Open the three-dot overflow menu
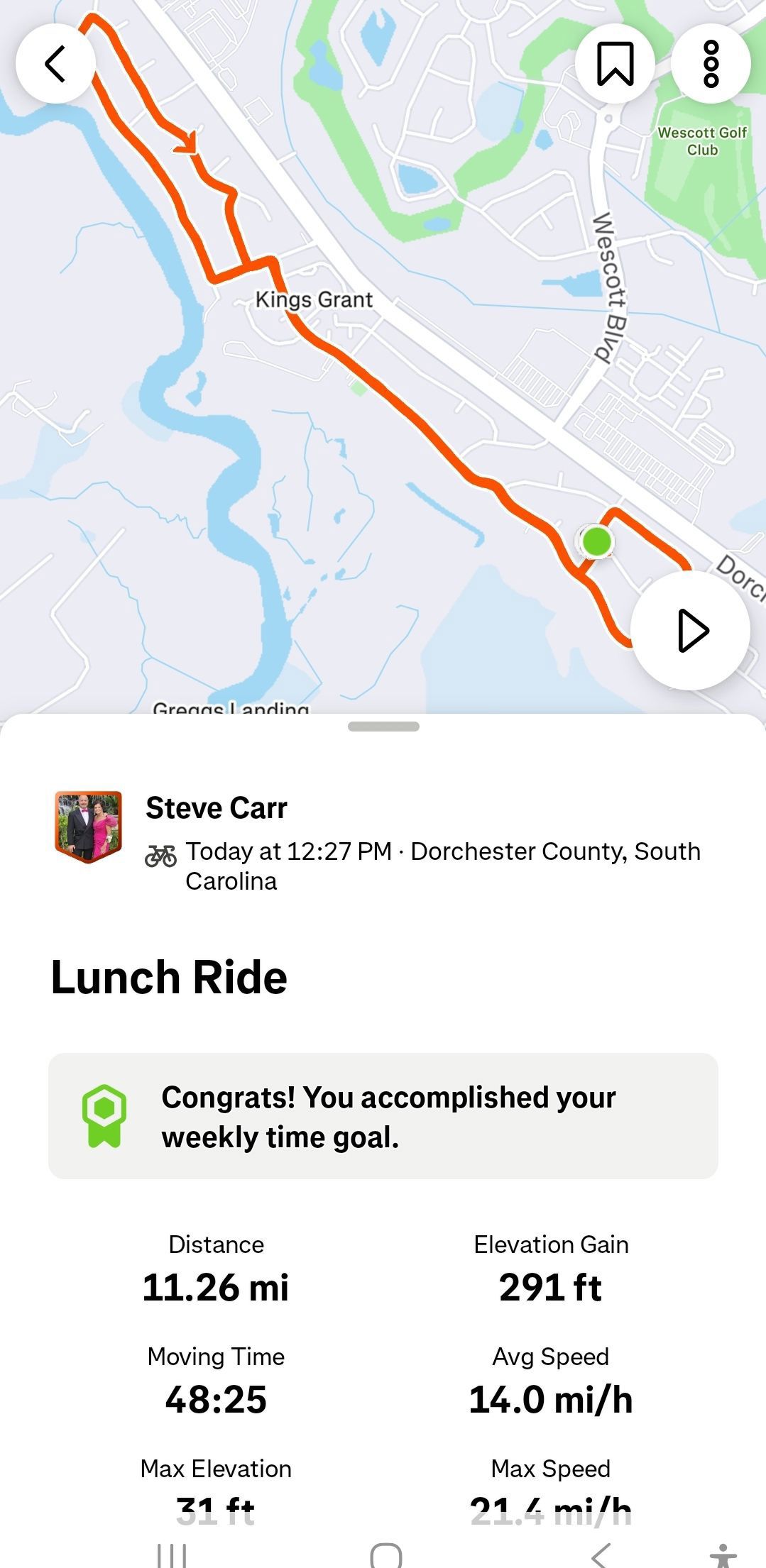 pyautogui.click(x=711, y=63)
